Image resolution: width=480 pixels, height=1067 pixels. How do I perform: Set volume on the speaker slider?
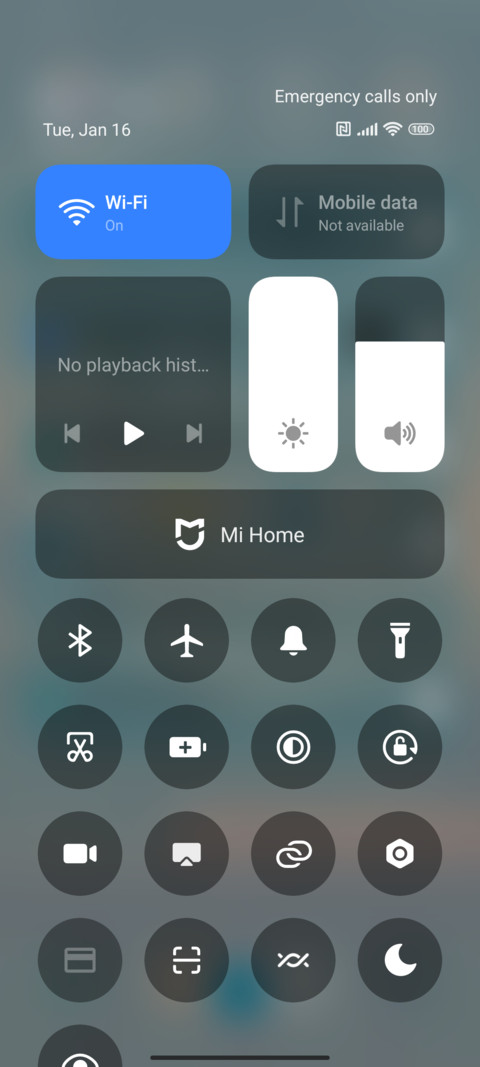(x=400, y=374)
